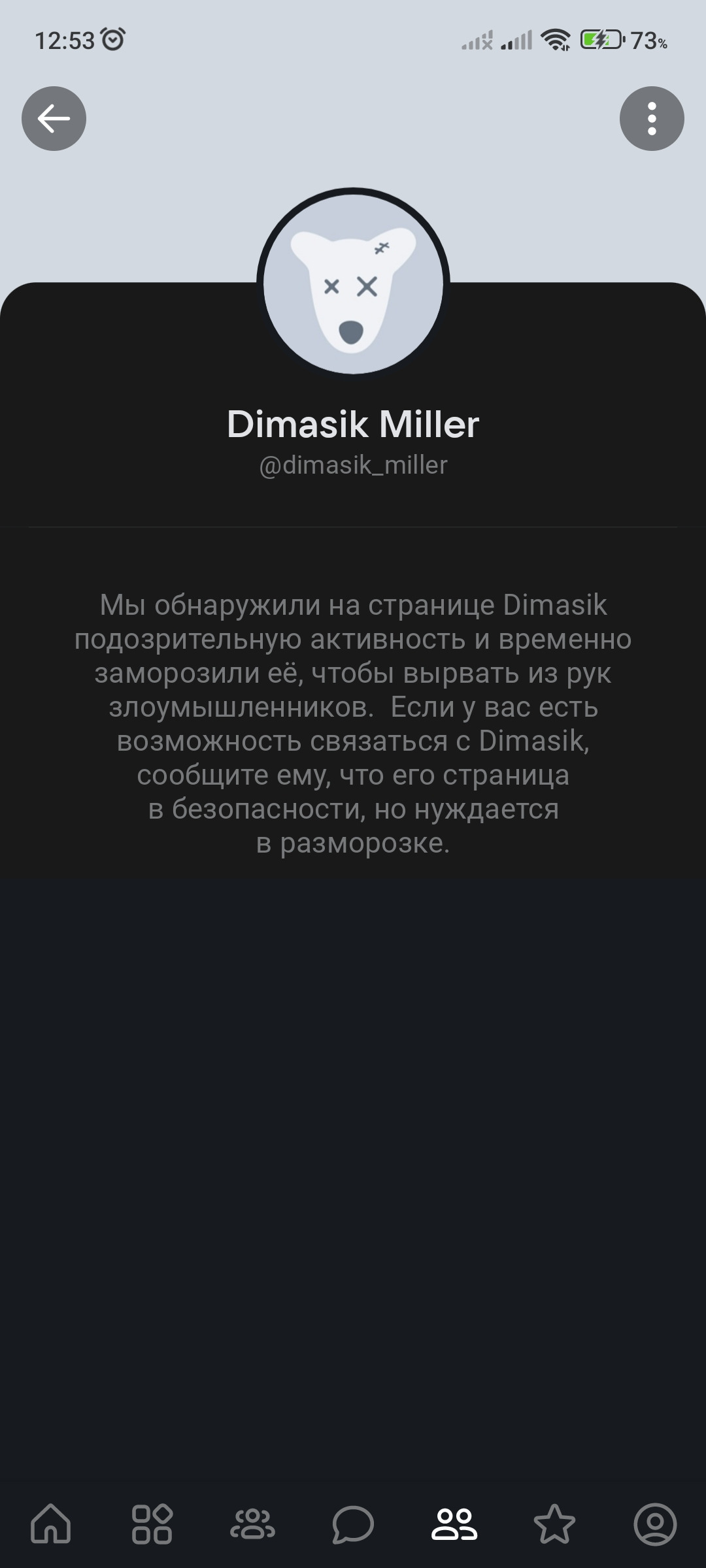This screenshot has width=706, height=1568.
Task: Go to the Profile tab
Action: point(654,1524)
